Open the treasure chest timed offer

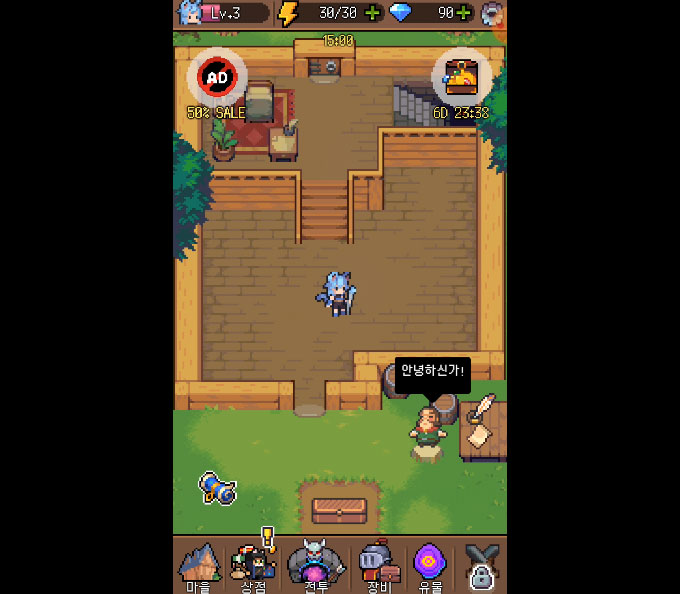(x=461, y=76)
